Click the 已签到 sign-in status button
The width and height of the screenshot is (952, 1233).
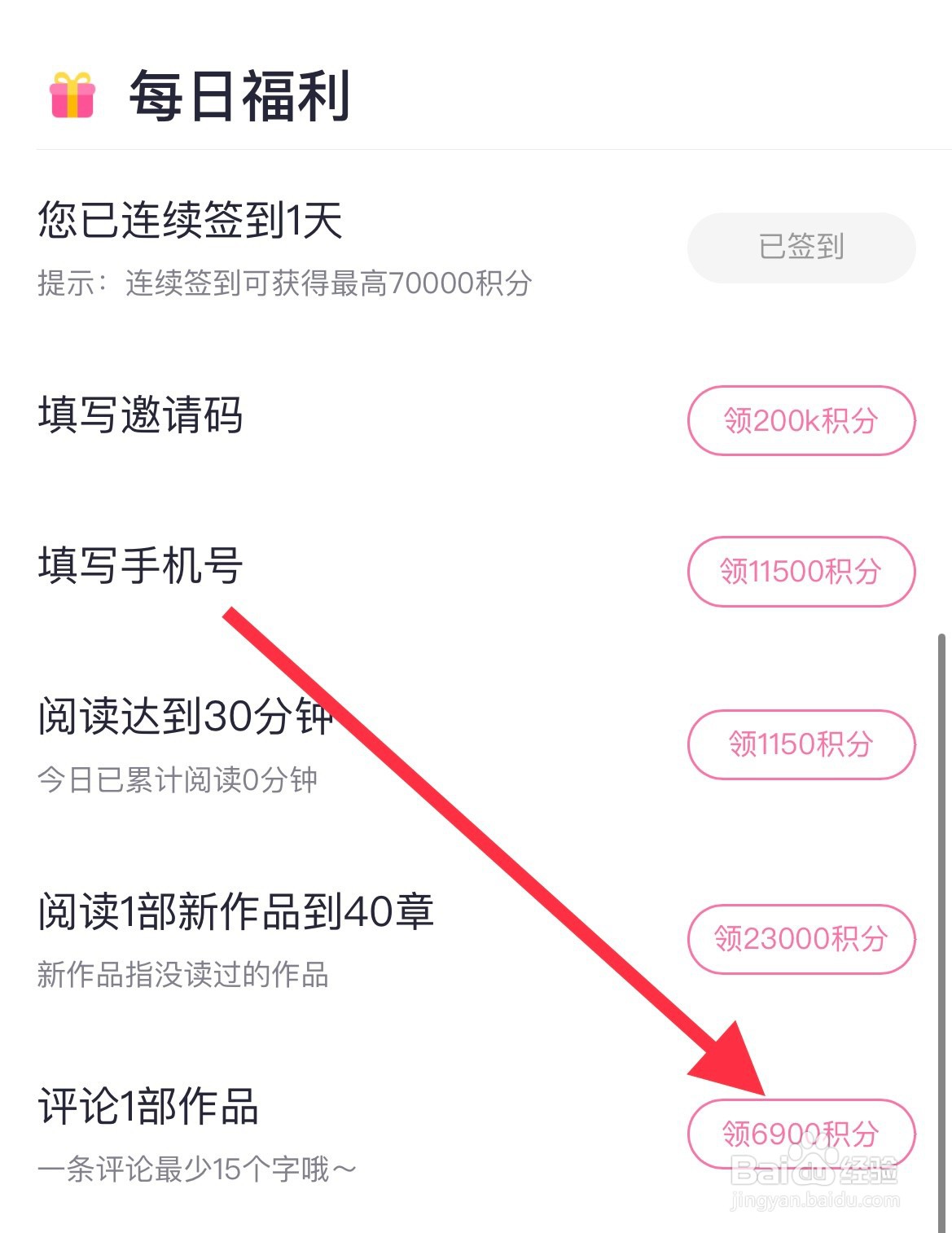800,247
